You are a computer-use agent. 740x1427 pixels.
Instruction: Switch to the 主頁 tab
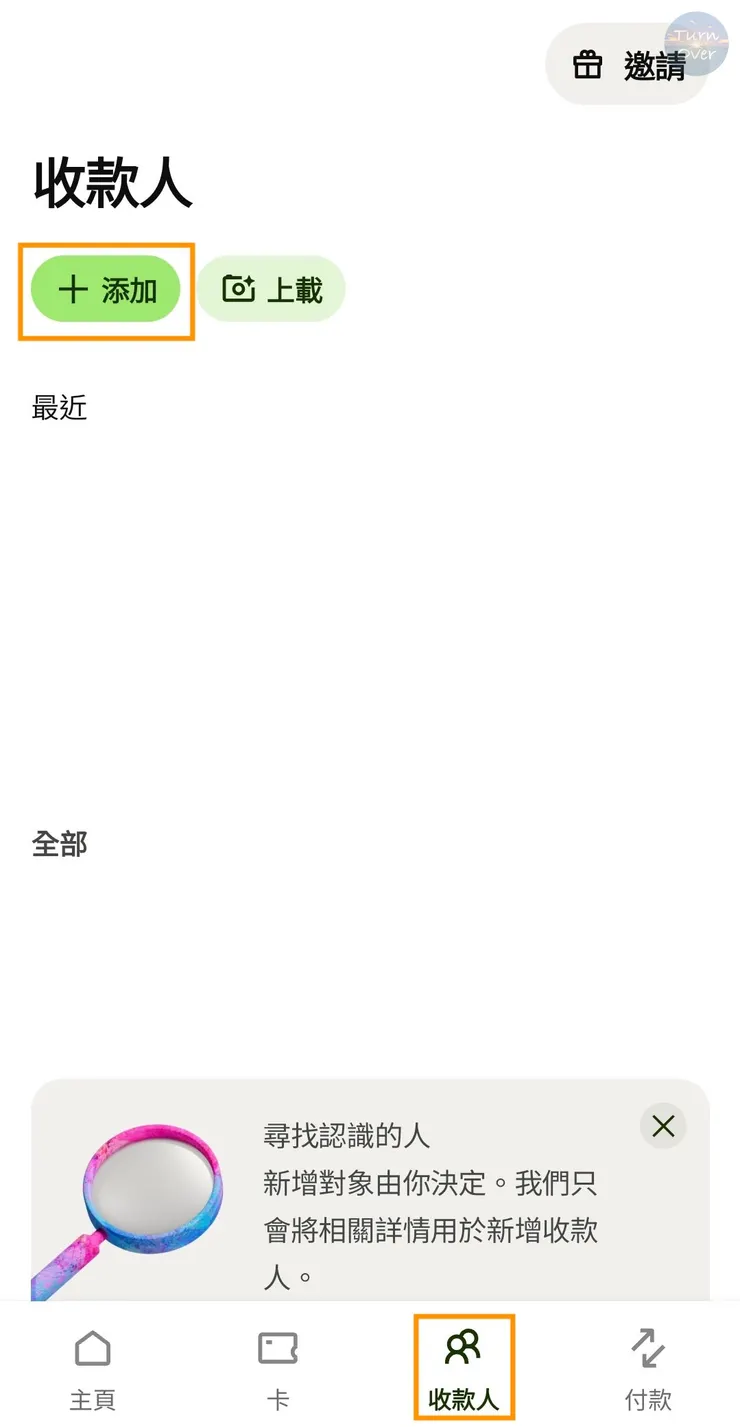pyautogui.click(x=91, y=1365)
